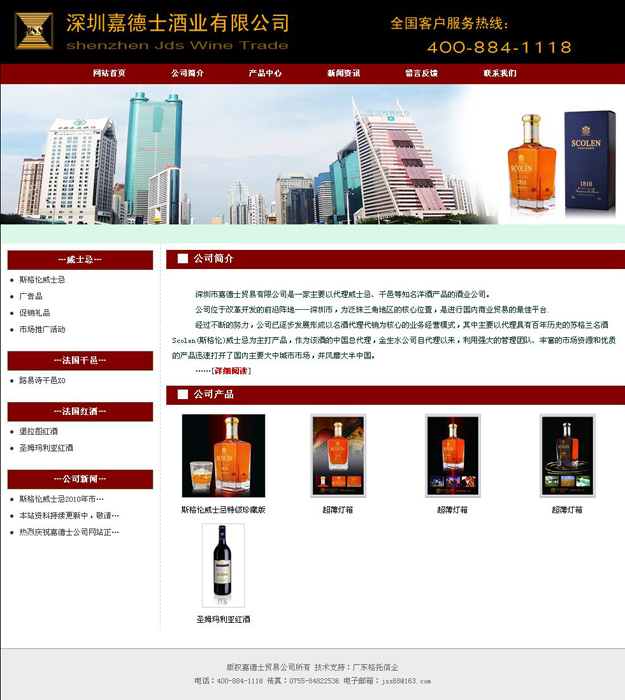Switch to the 产品中心 page
Image resolution: width=625 pixels, height=700 pixels.
coord(265,73)
